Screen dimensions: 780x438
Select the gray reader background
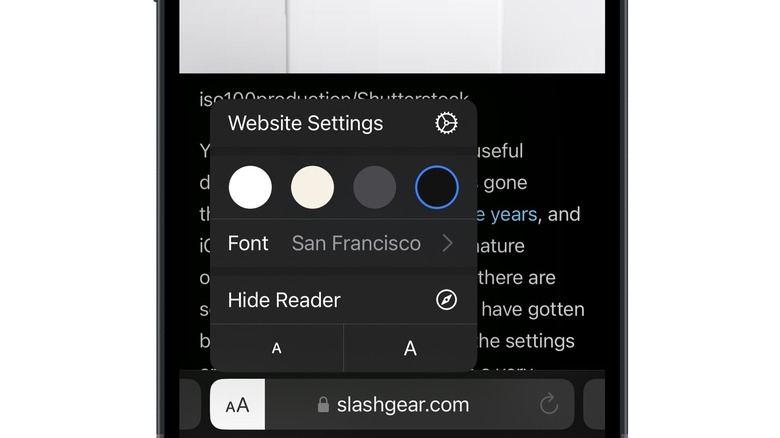pos(374,187)
